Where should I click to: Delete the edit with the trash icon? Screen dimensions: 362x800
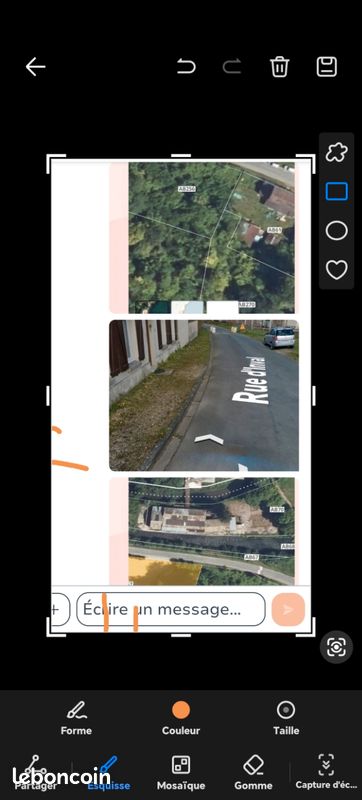280,67
